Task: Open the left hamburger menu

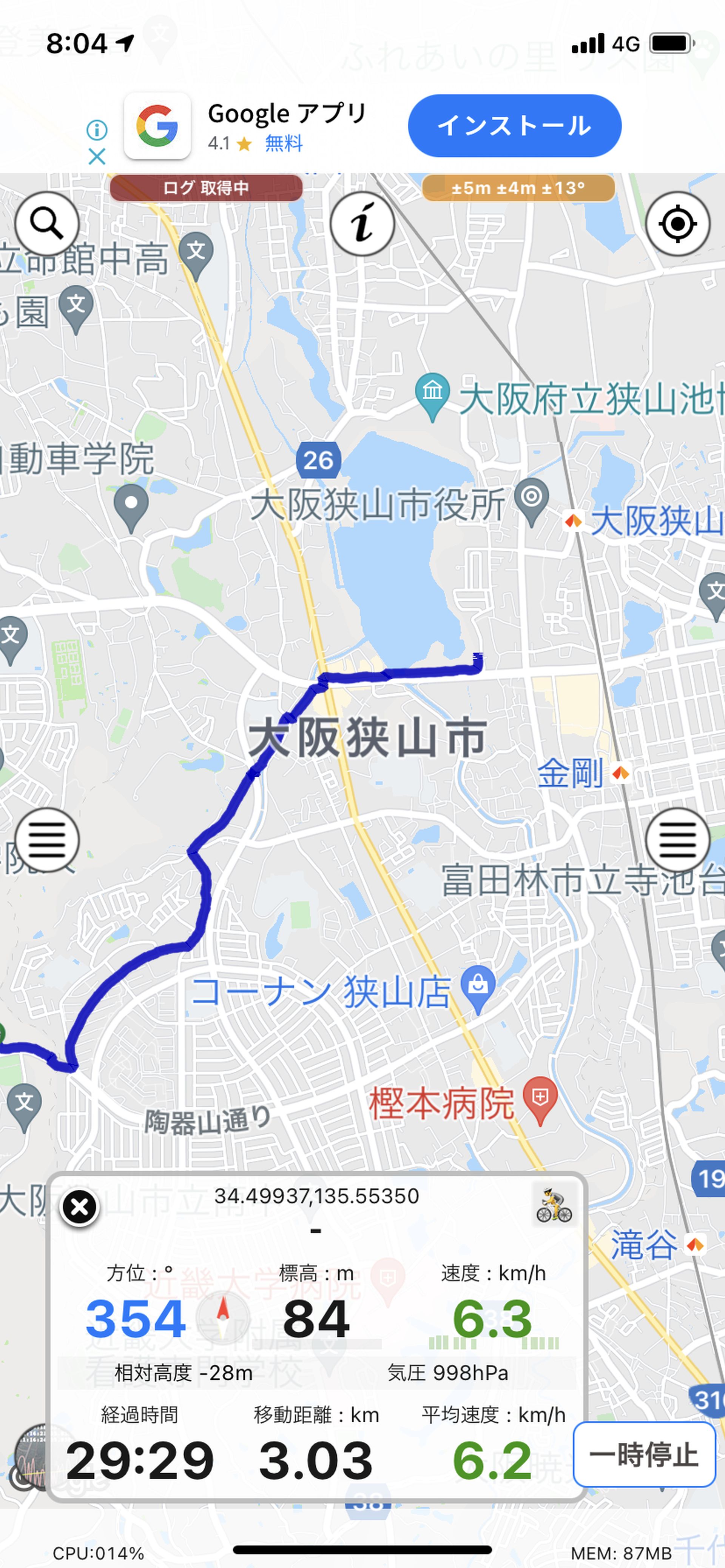Action: [47, 840]
